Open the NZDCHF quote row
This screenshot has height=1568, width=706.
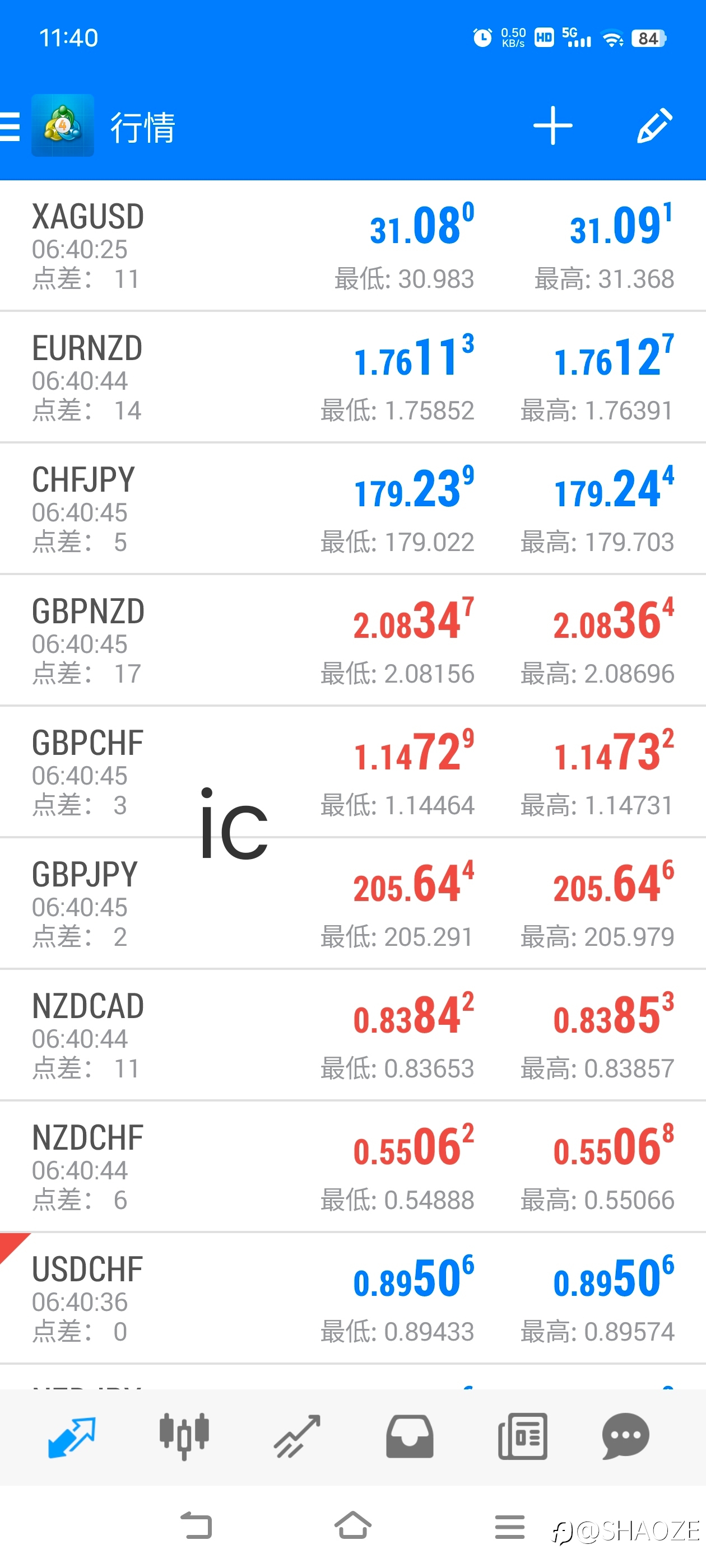[x=352, y=1166]
